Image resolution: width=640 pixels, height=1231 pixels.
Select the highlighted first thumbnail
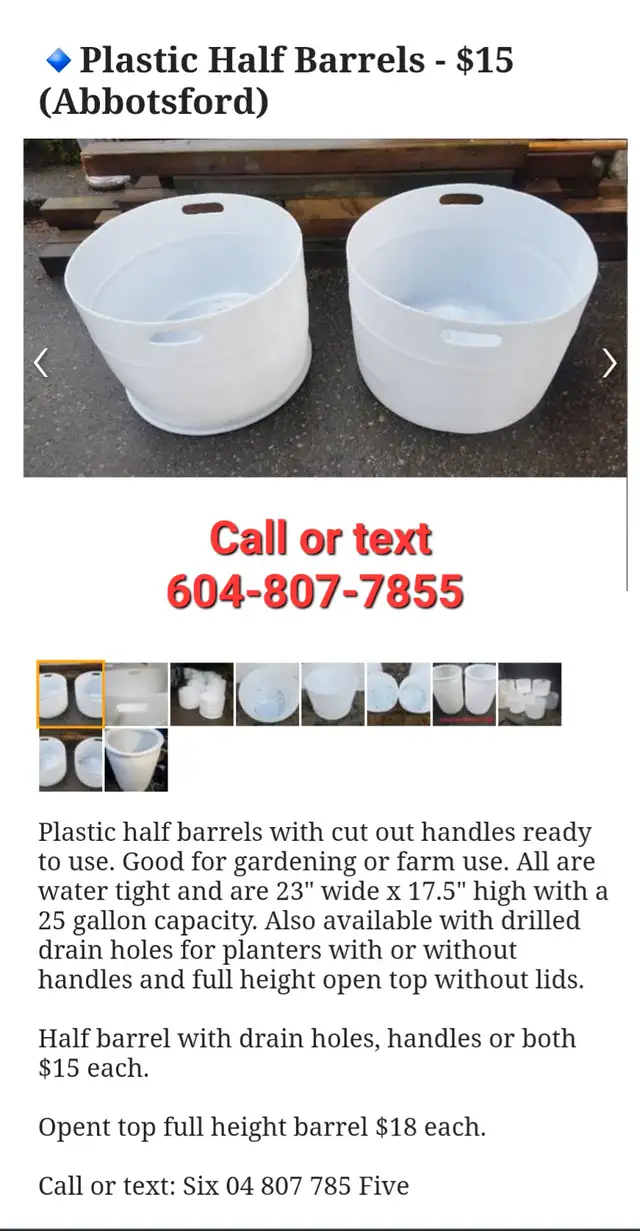[x=71, y=693]
